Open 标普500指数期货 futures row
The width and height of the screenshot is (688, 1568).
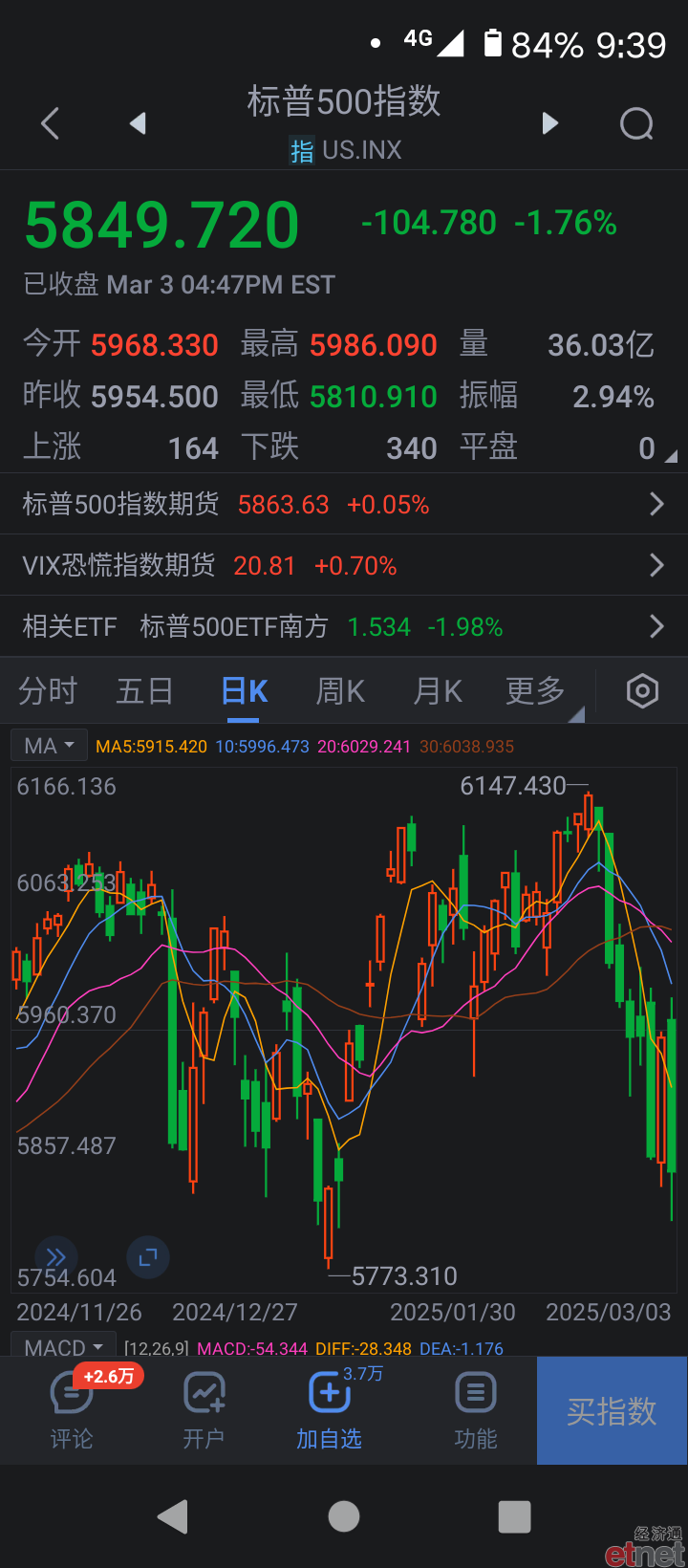pyautogui.click(x=344, y=504)
